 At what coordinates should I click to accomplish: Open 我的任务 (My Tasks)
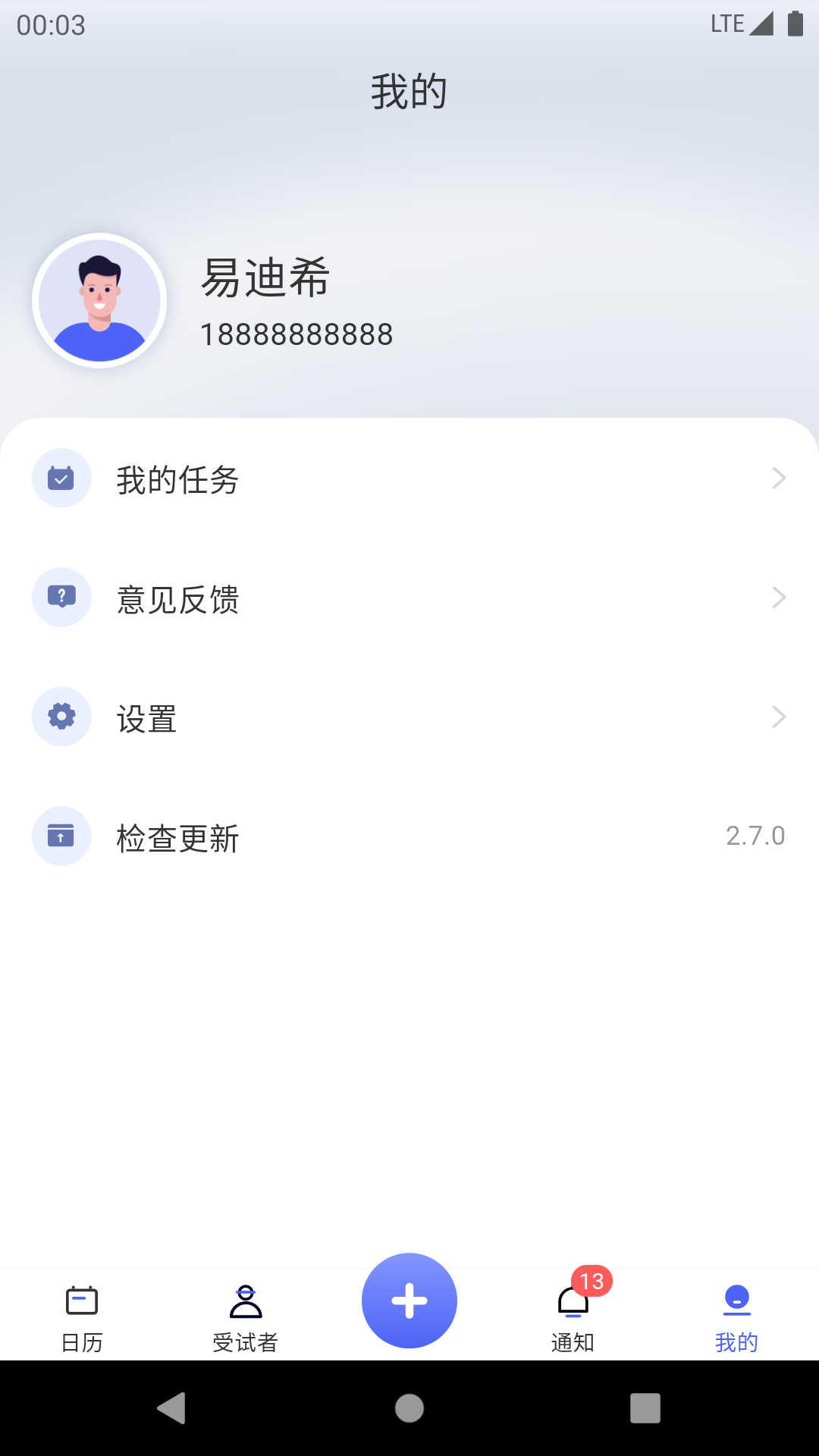click(409, 479)
